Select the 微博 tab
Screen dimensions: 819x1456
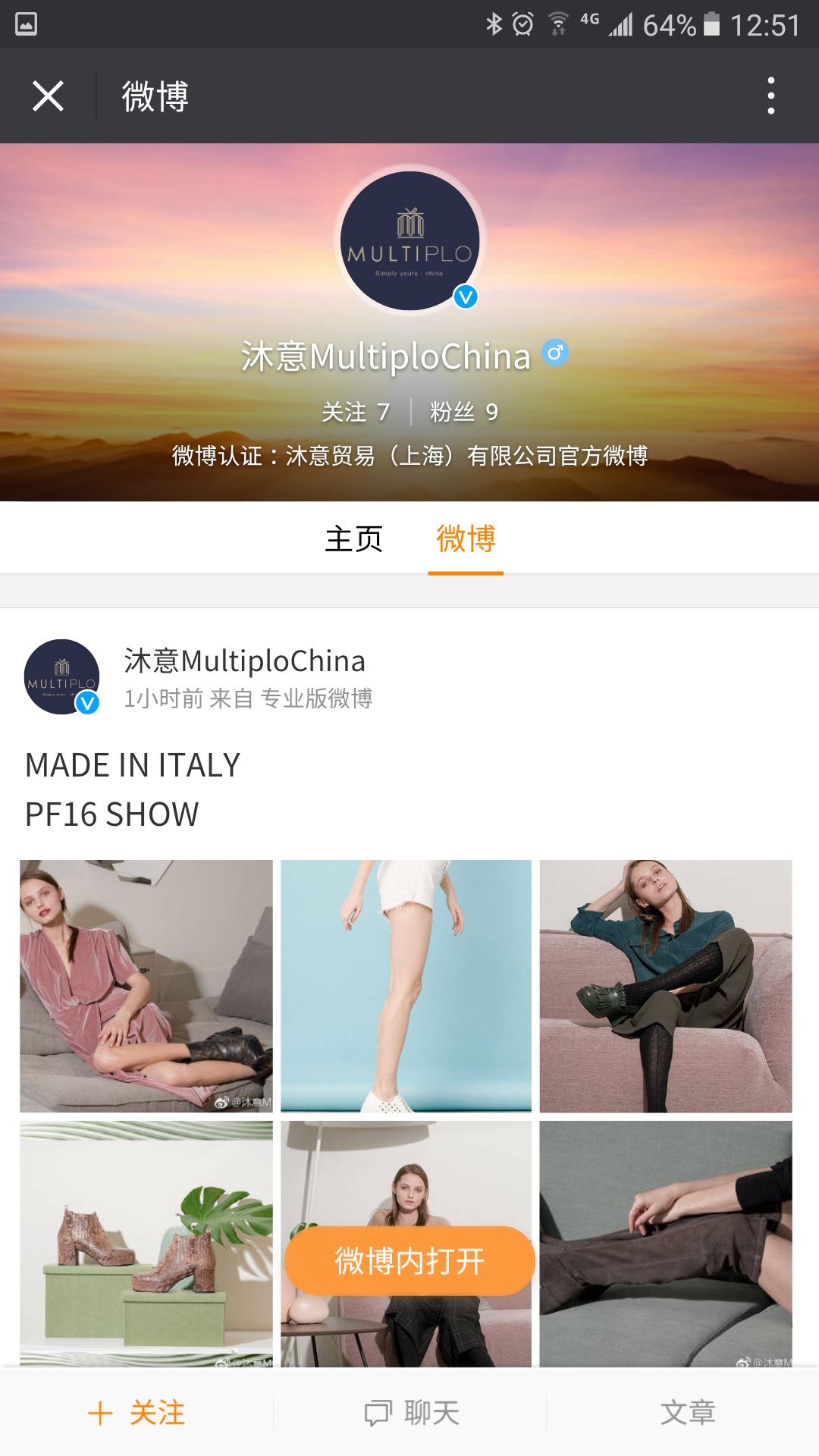tap(466, 539)
